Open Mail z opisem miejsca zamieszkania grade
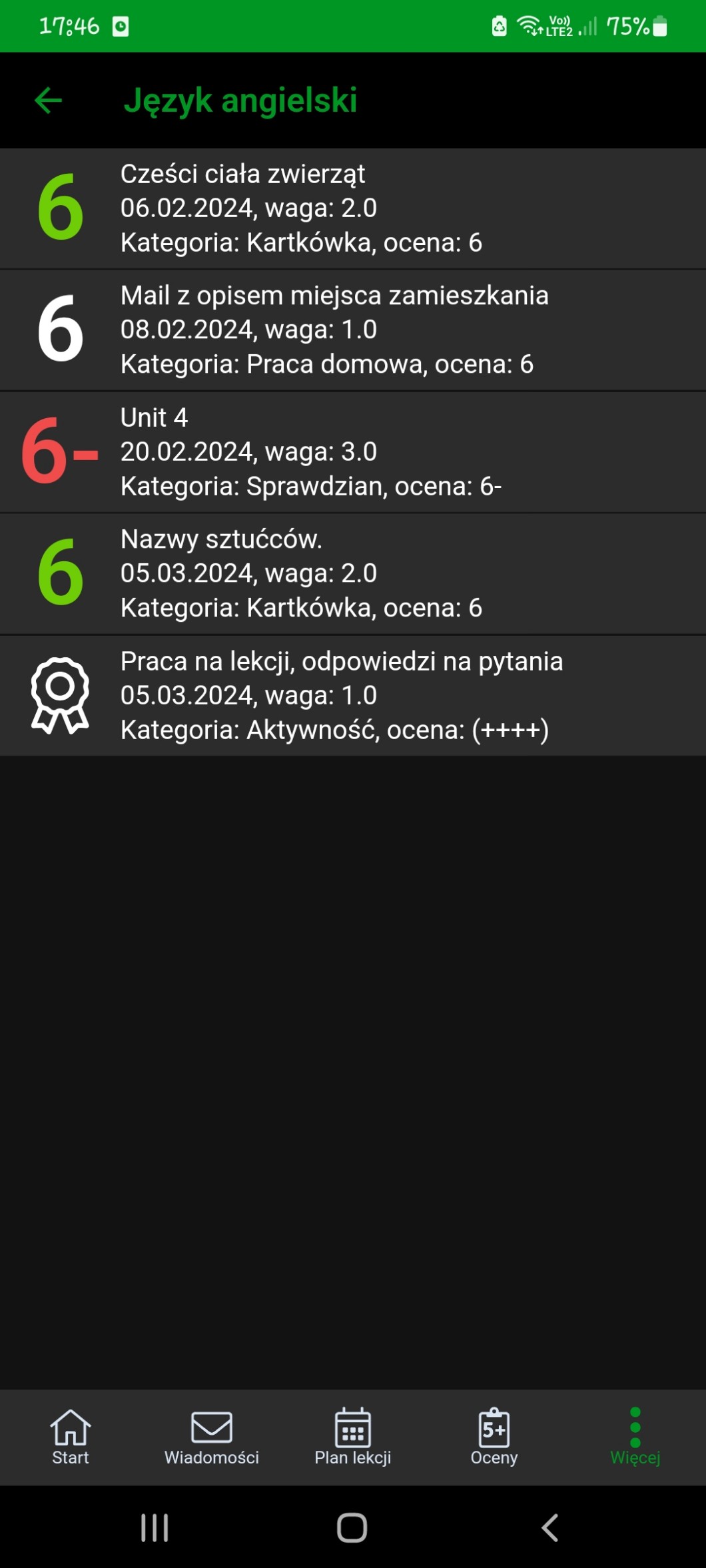 [353, 330]
